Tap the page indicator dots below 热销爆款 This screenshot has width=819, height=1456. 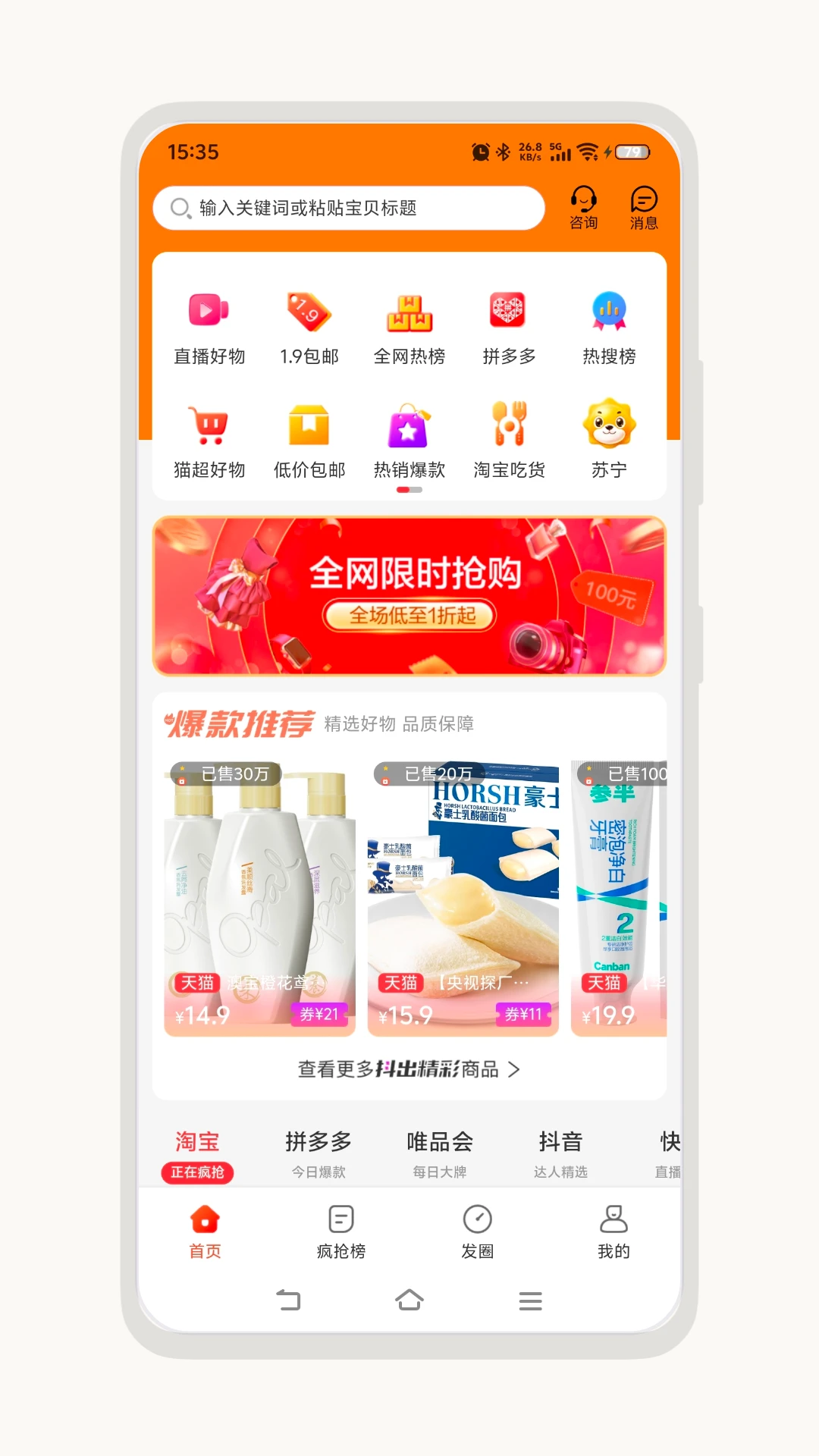point(409,491)
